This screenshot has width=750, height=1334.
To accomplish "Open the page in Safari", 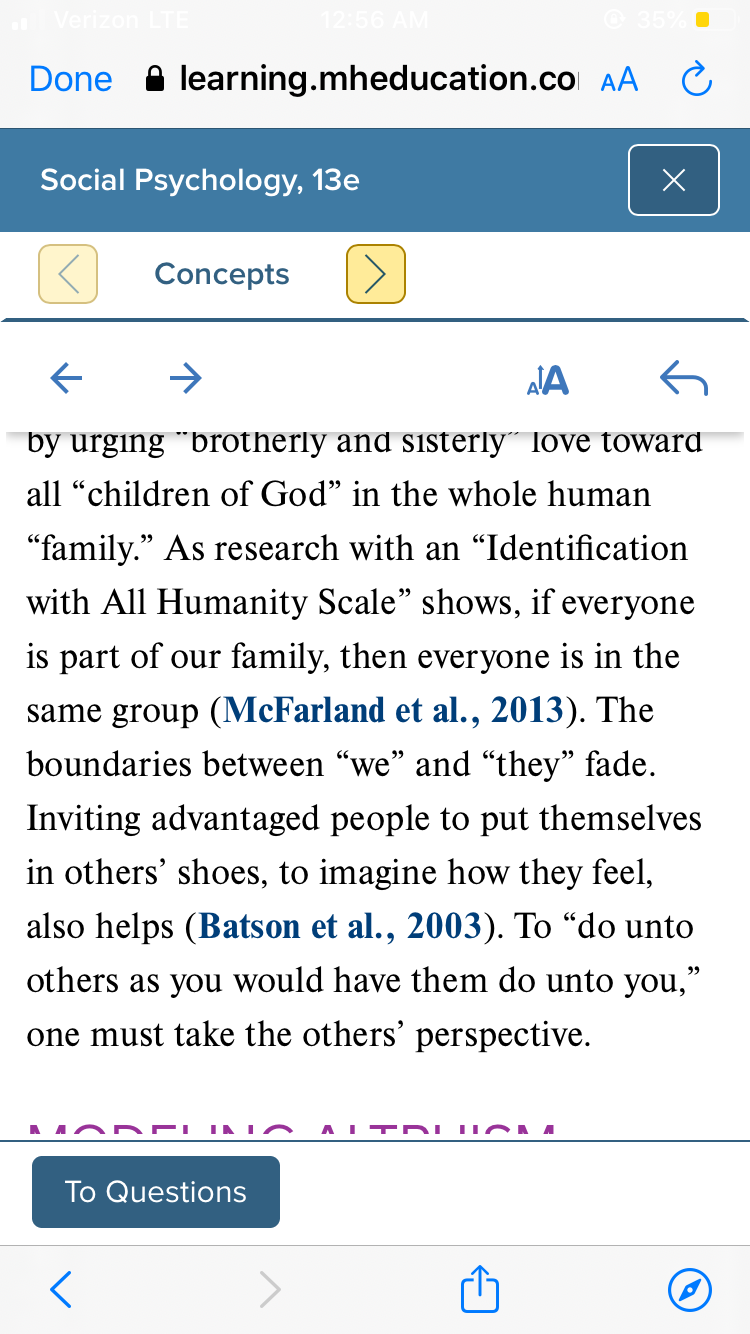I will pyautogui.click(x=690, y=1290).
